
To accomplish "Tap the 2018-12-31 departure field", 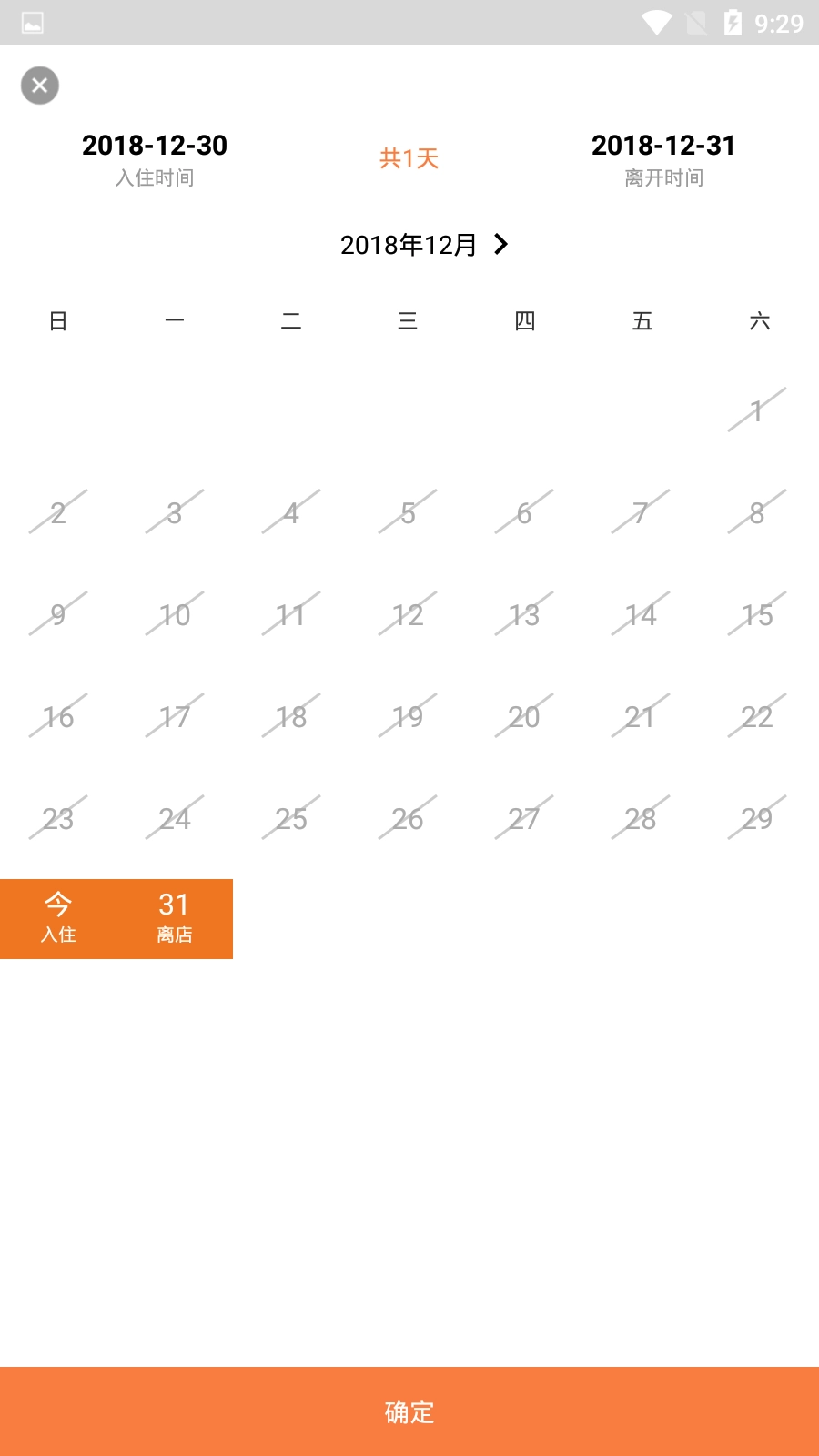I will pyautogui.click(x=663, y=157).
